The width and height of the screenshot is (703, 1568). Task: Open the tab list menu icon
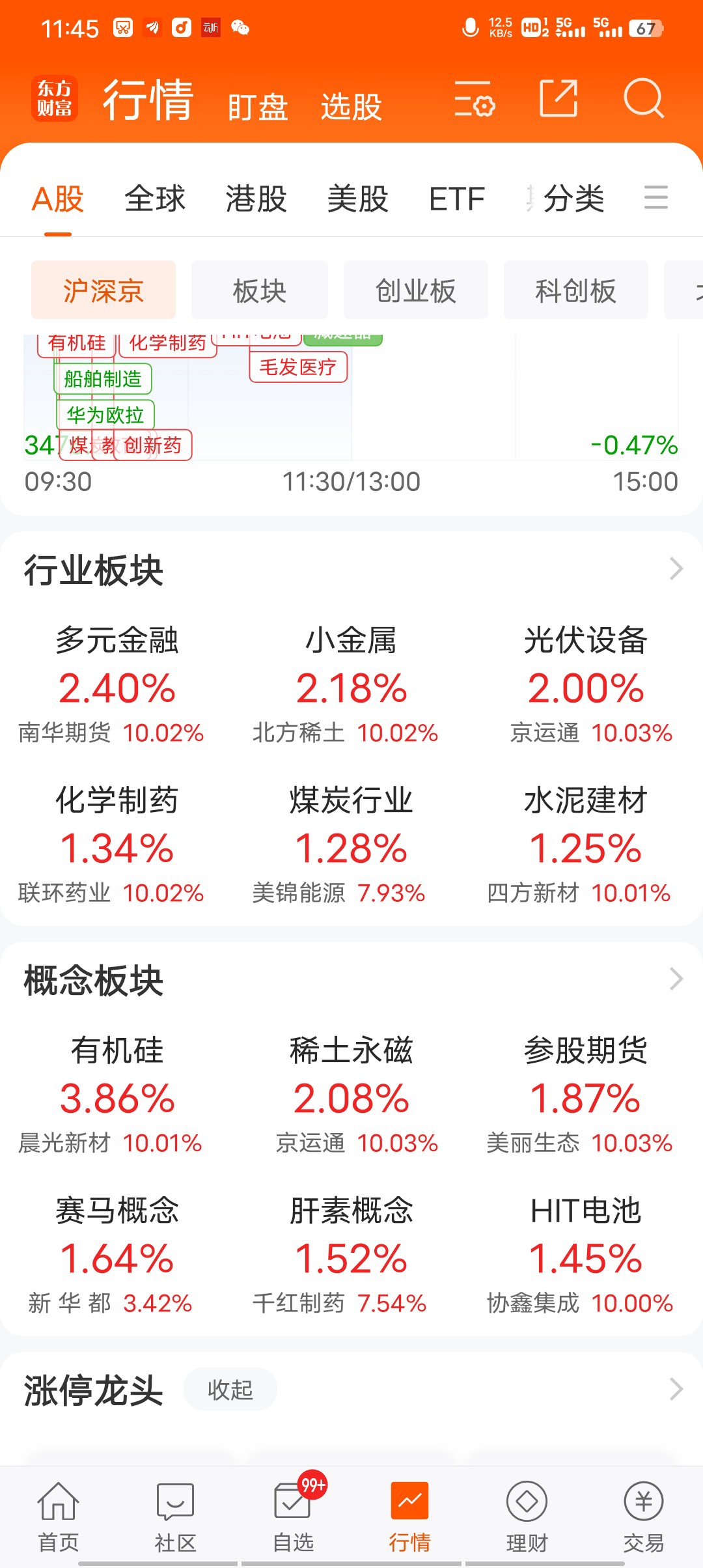coord(656,197)
